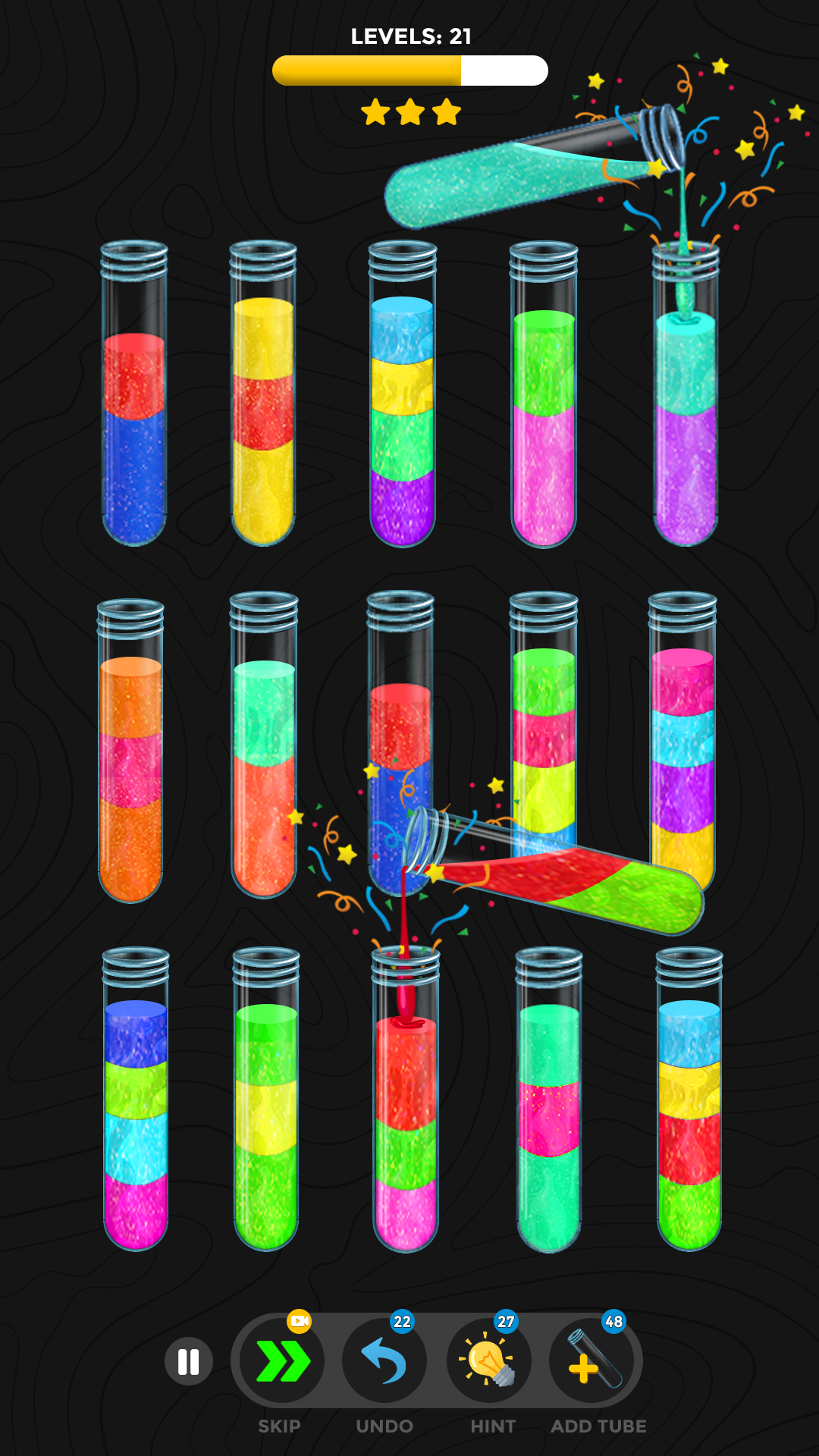The height and width of the screenshot is (1456, 819).
Task: Pick the pink-cyan-purple-yellow tube
Action: (682, 758)
